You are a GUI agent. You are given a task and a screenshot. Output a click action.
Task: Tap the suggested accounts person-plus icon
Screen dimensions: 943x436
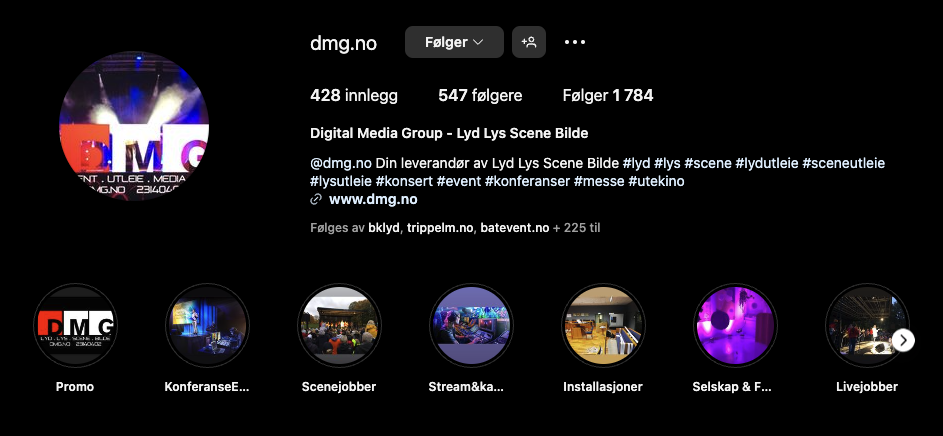pos(529,42)
